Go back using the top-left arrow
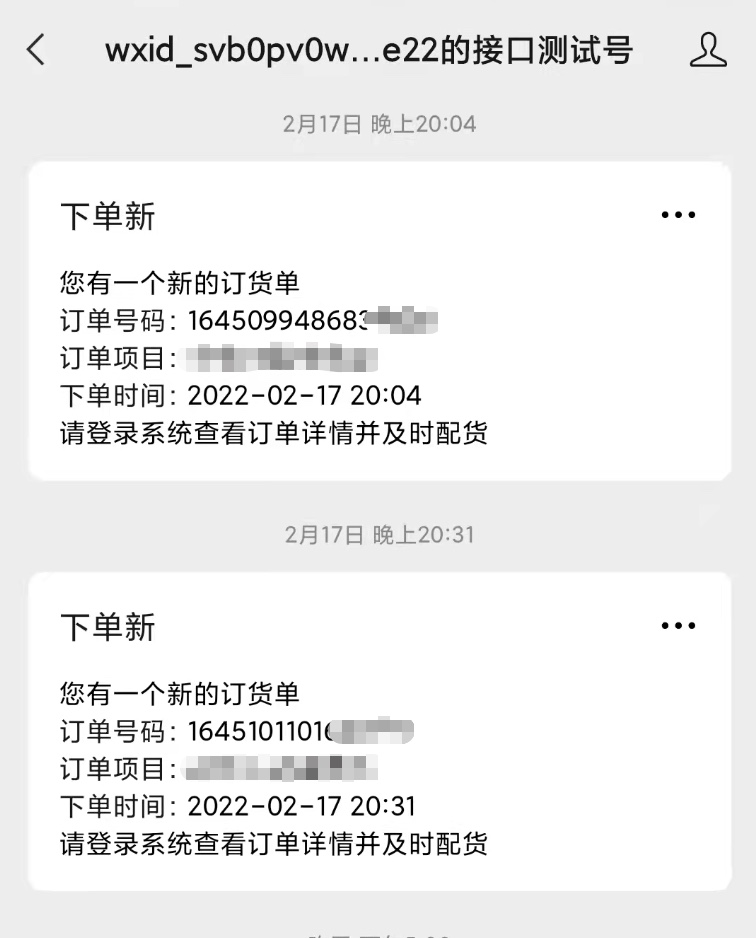Image resolution: width=756 pixels, height=938 pixels. (x=36, y=50)
